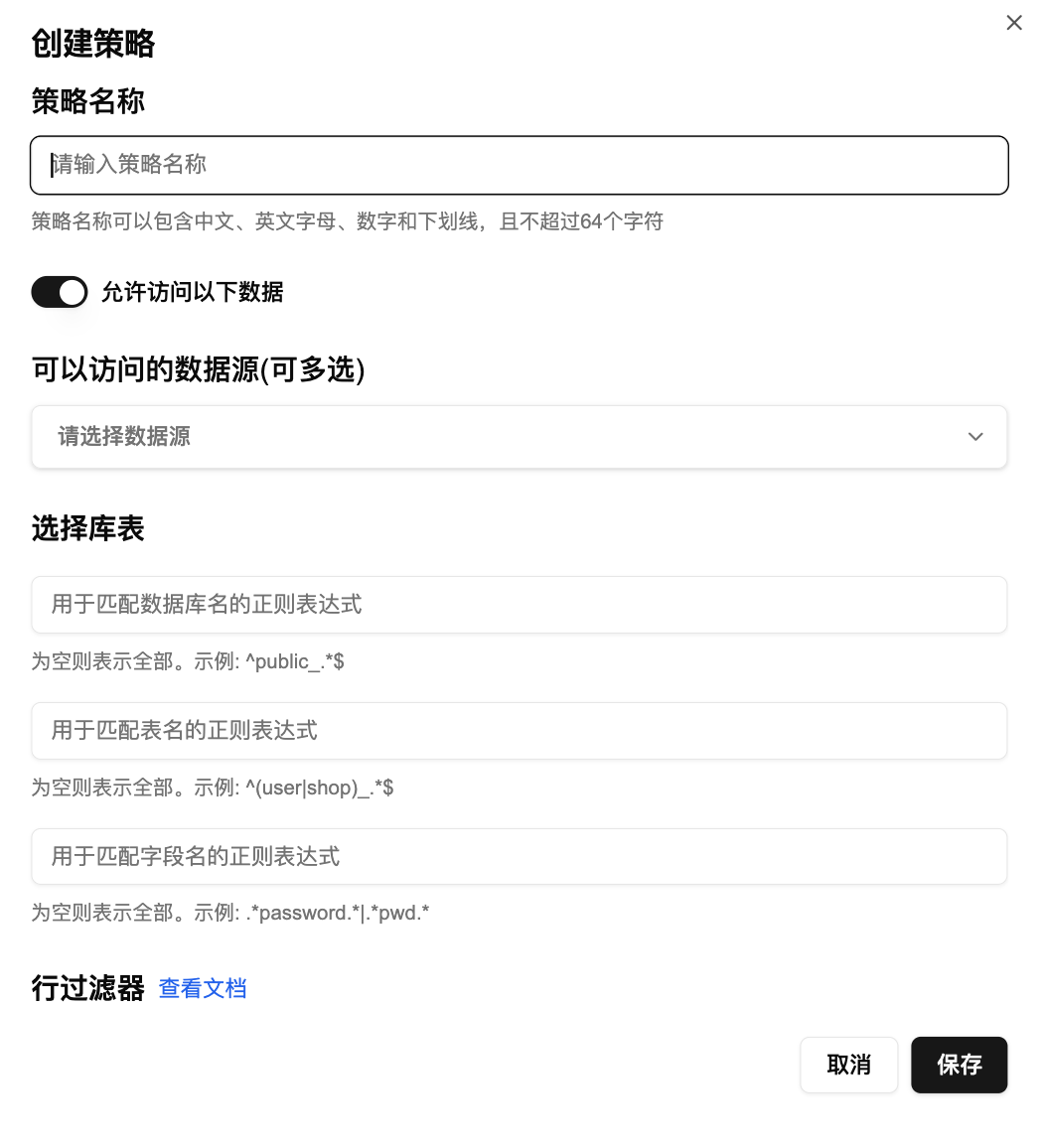Focus the 策略名称 input field
This screenshot has width=1043, height=1148.
(x=519, y=165)
